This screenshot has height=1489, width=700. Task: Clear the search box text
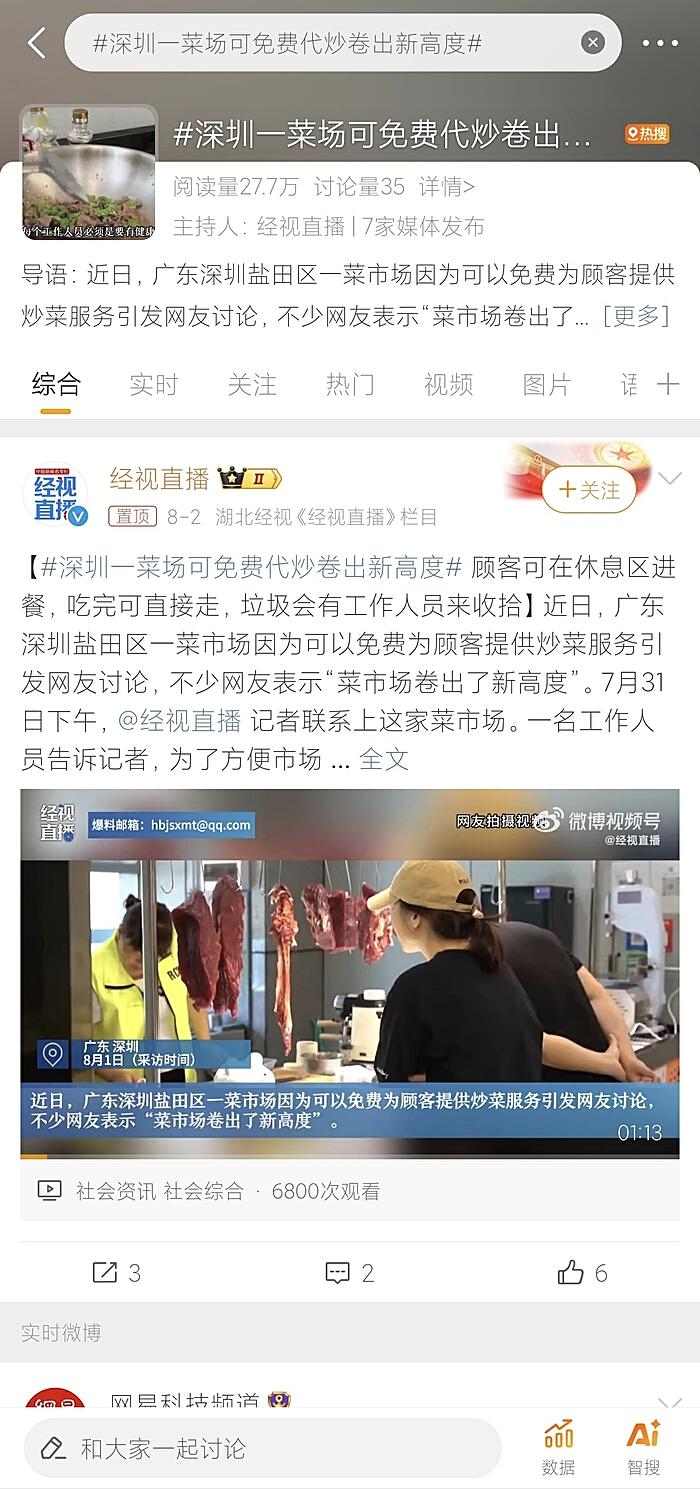click(593, 42)
